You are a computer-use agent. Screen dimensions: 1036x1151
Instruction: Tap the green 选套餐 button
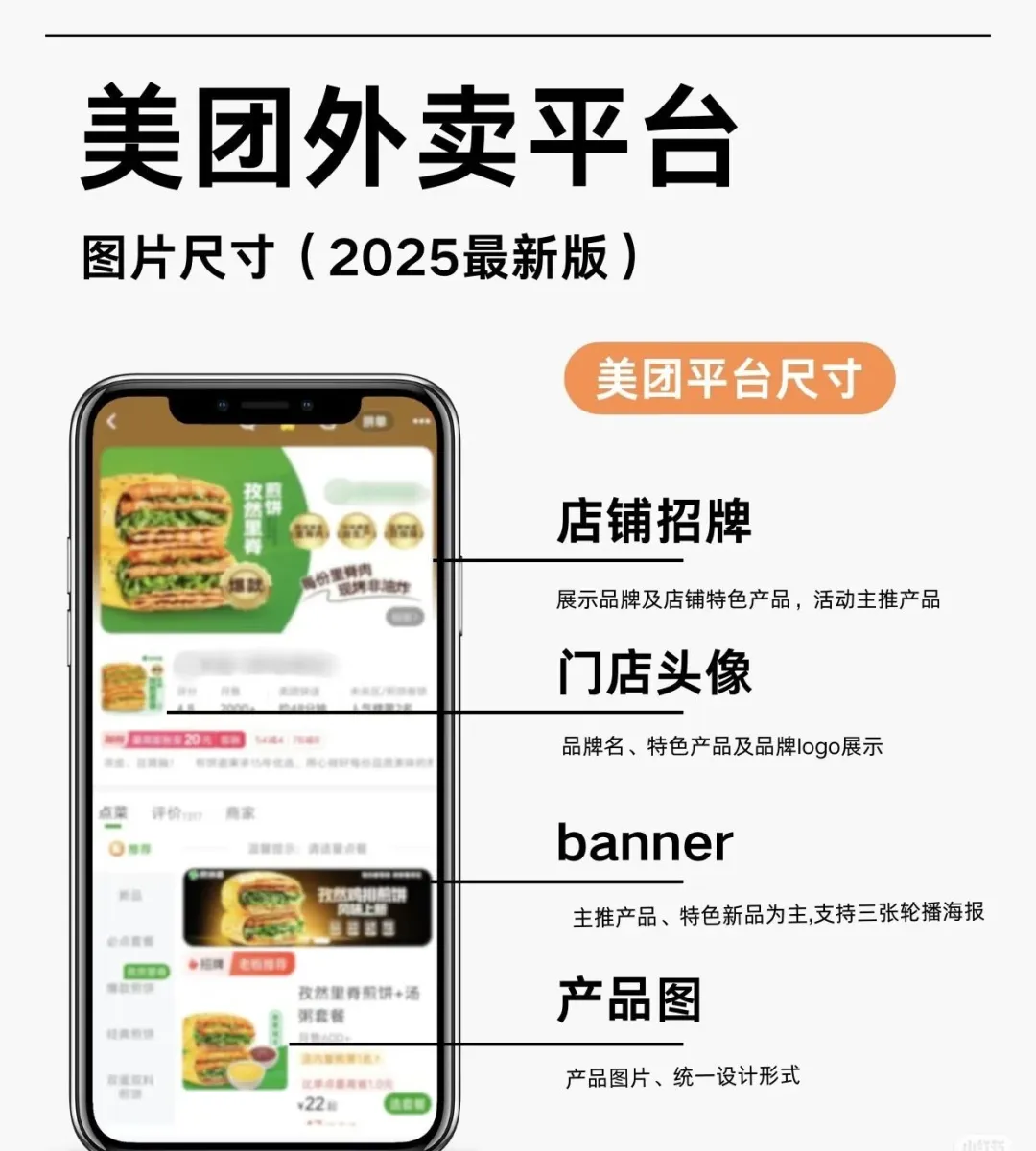[x=406, y=1101]
